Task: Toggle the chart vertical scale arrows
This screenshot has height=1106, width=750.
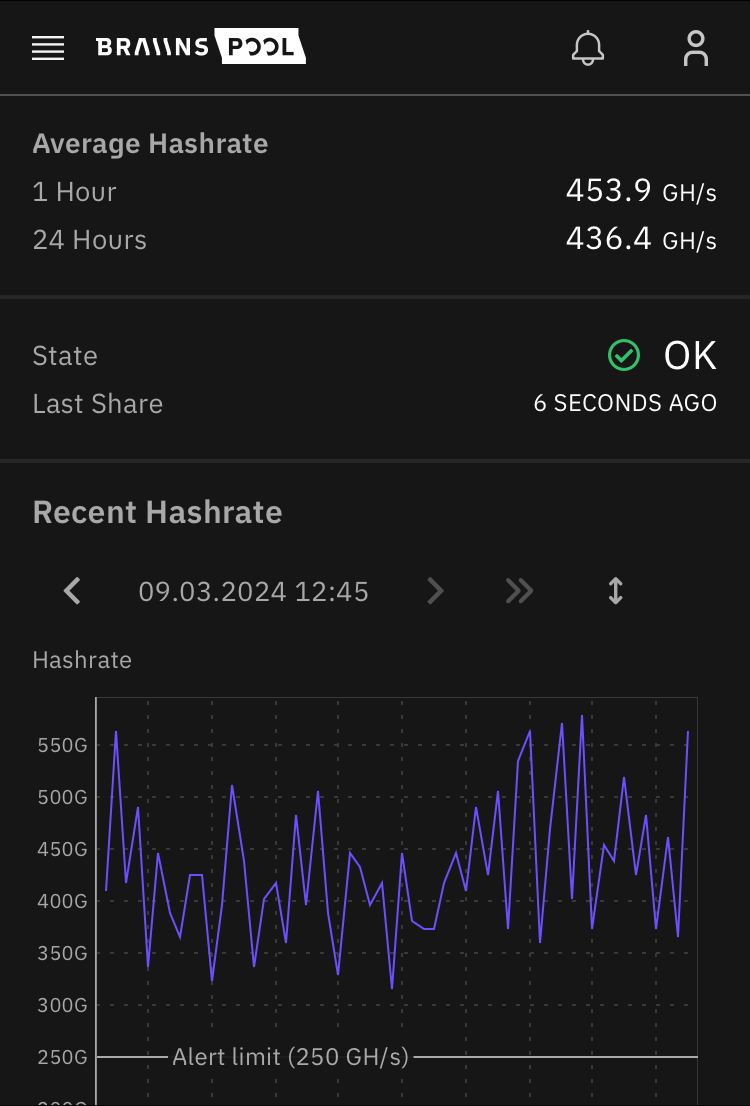Action: pos(616,591)
